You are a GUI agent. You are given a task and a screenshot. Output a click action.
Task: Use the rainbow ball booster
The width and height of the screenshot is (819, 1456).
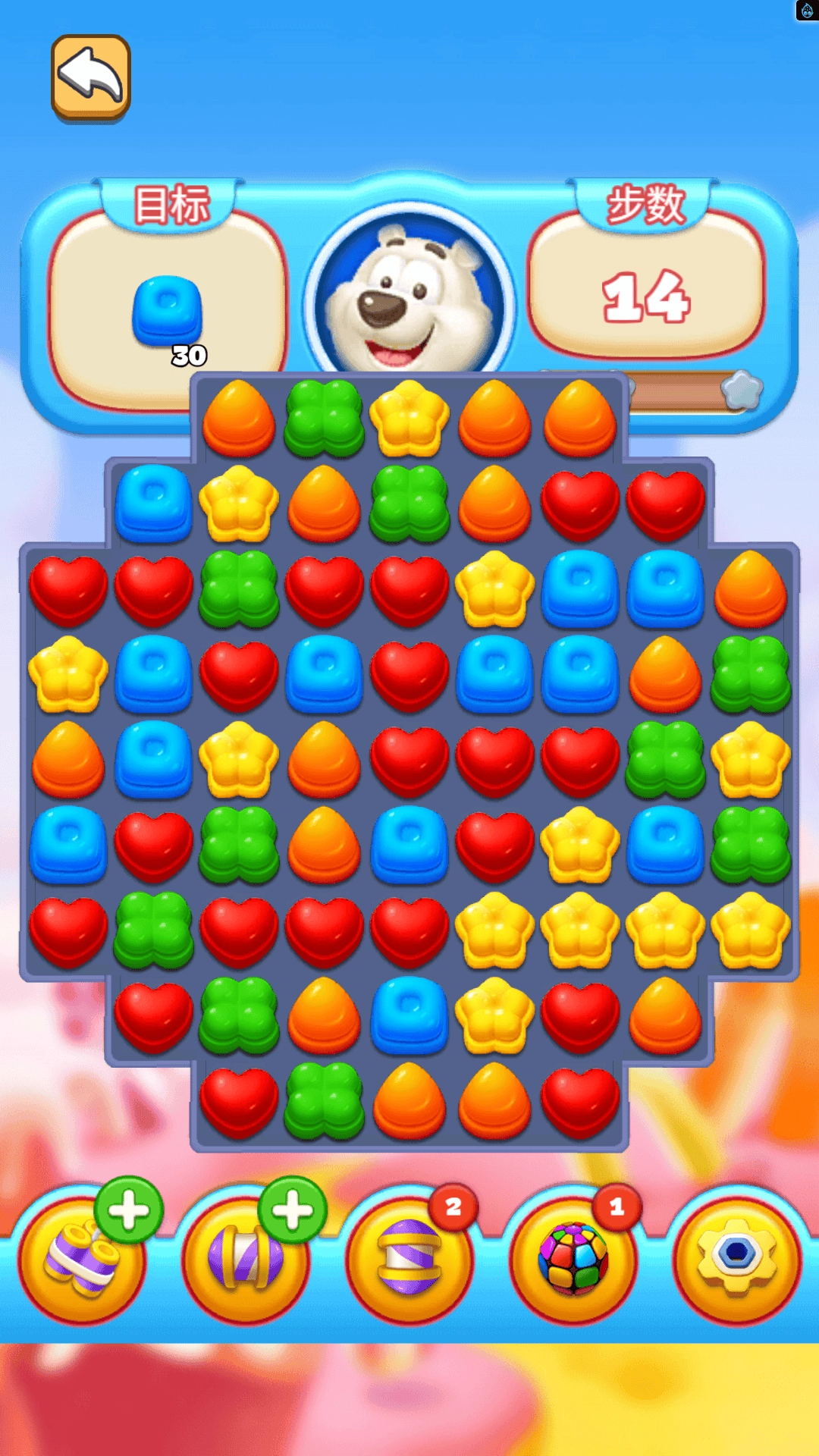573,1260
